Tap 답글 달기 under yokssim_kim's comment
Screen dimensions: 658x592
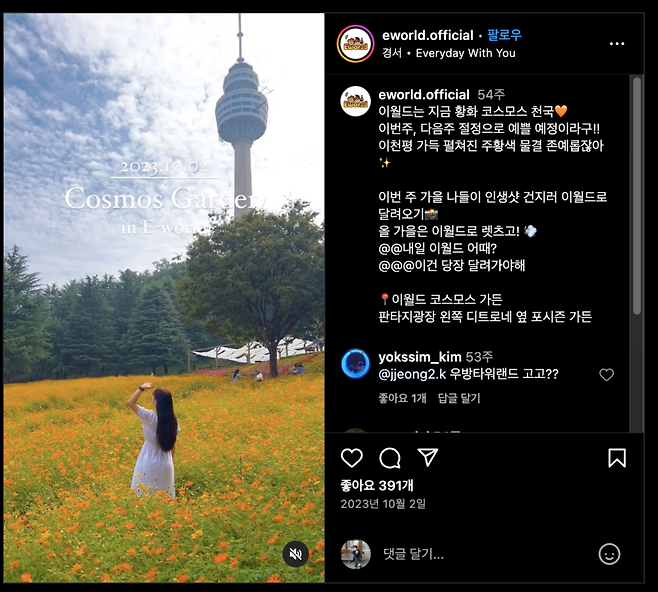click(459, 398)
